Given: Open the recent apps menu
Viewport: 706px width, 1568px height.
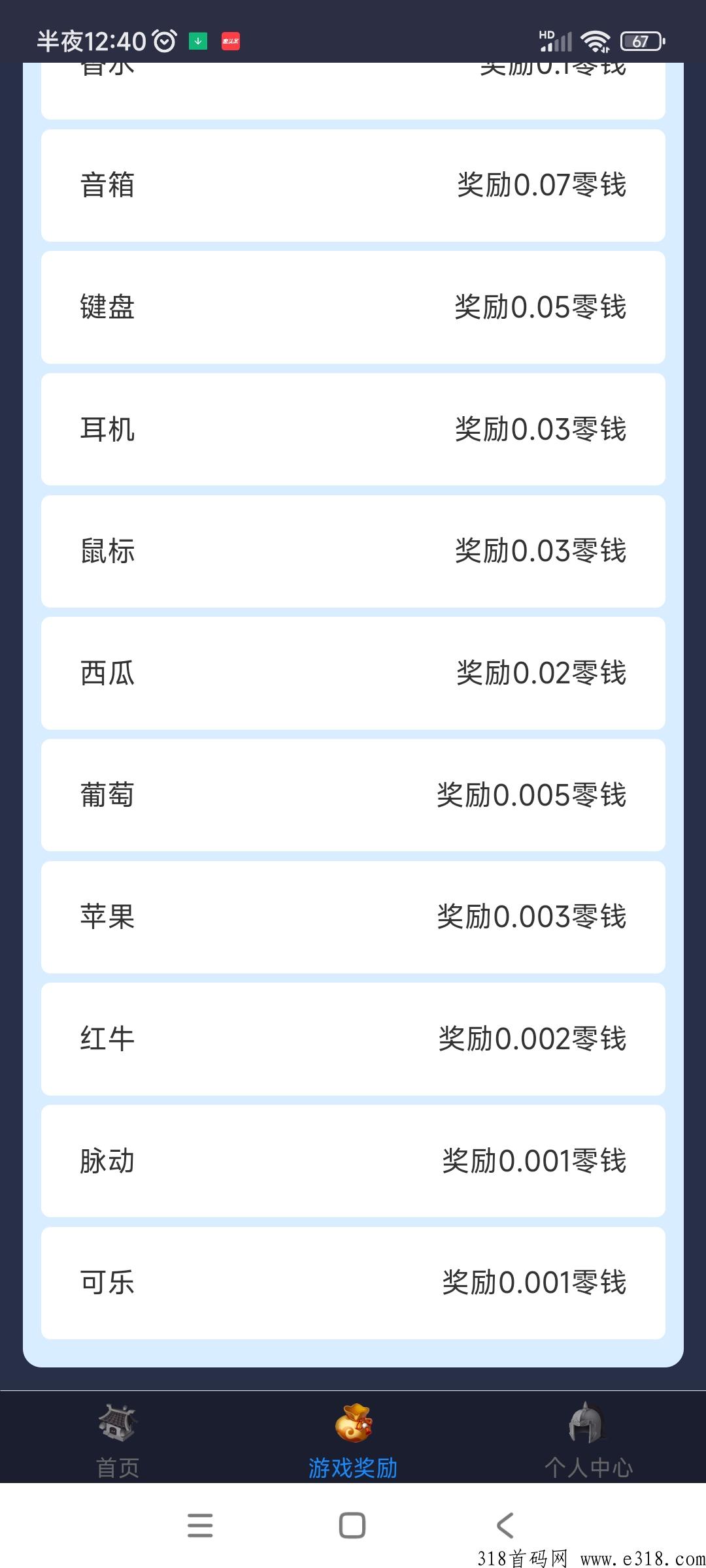Looking at the screenshot, I should pos(200,1526).
